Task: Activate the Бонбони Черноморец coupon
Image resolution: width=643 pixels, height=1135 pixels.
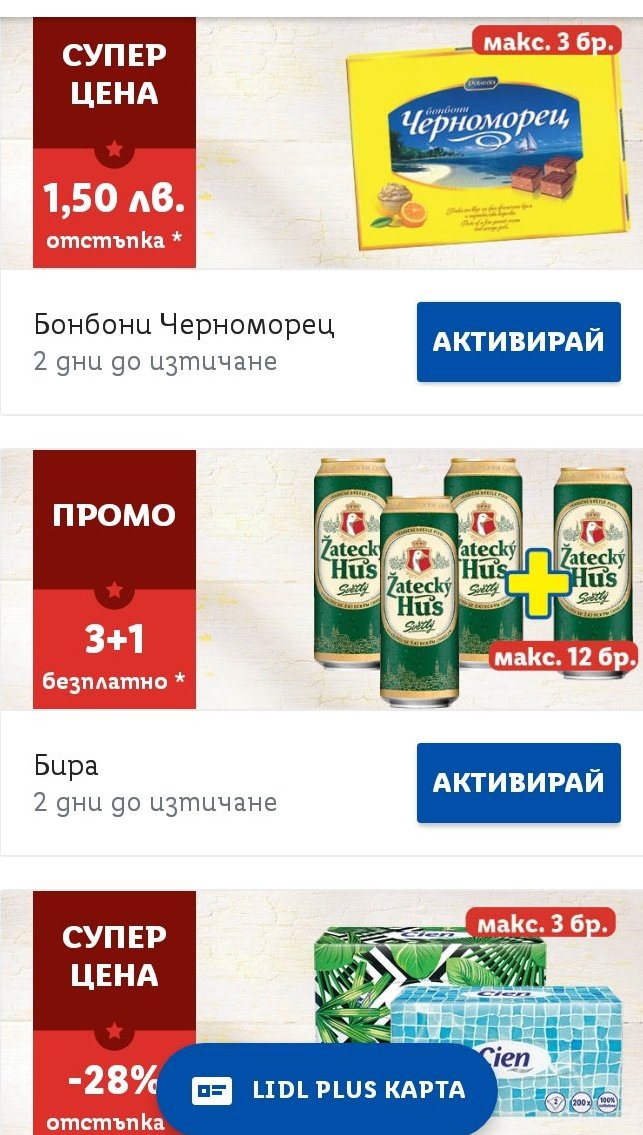Action: coord(518,342)
